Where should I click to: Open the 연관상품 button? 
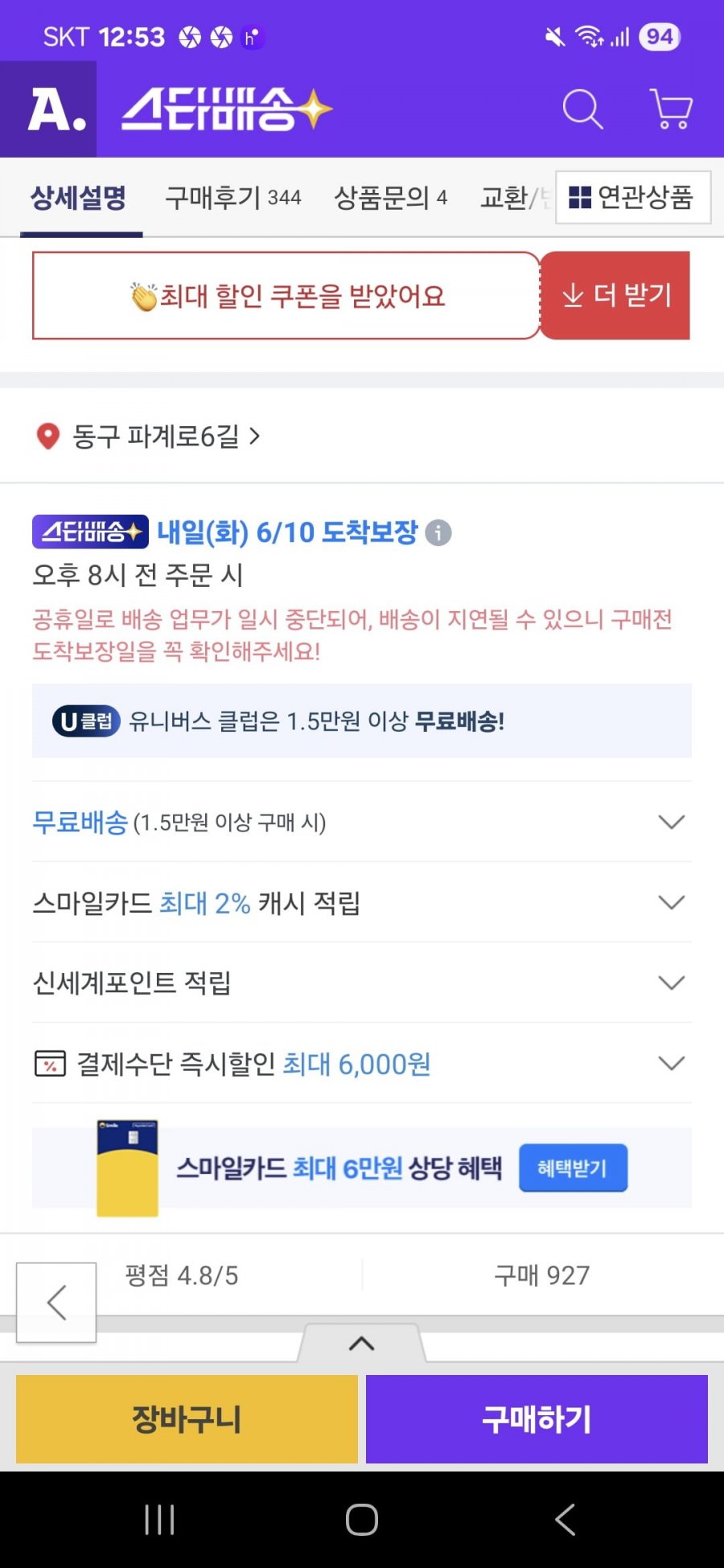(633, 197)
